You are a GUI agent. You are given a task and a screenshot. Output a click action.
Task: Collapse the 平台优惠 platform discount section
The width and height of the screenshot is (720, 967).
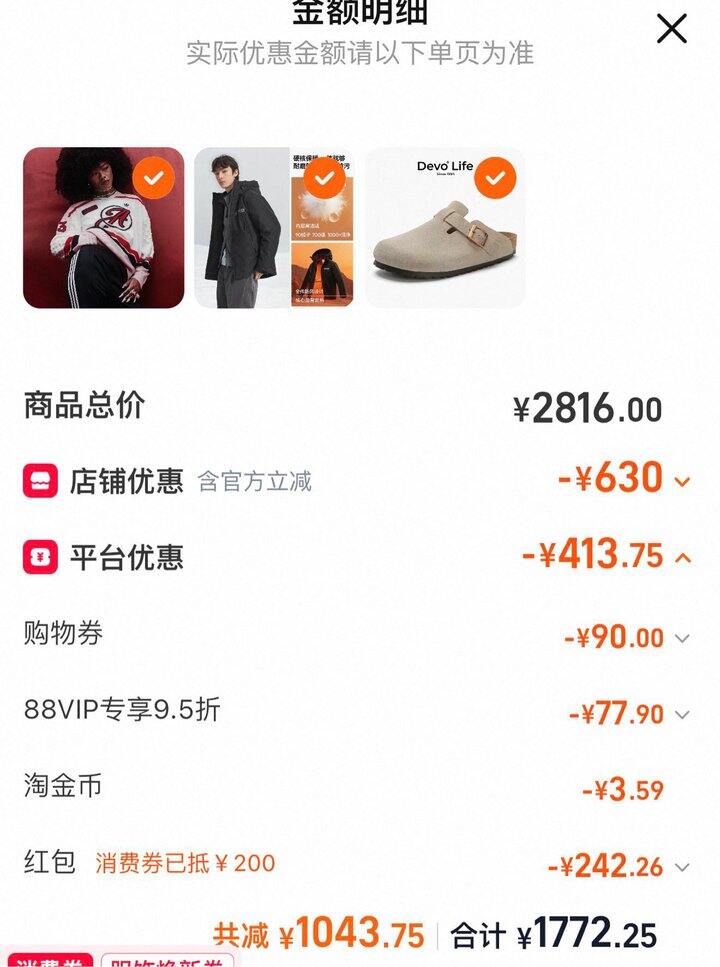click(682, 558)
